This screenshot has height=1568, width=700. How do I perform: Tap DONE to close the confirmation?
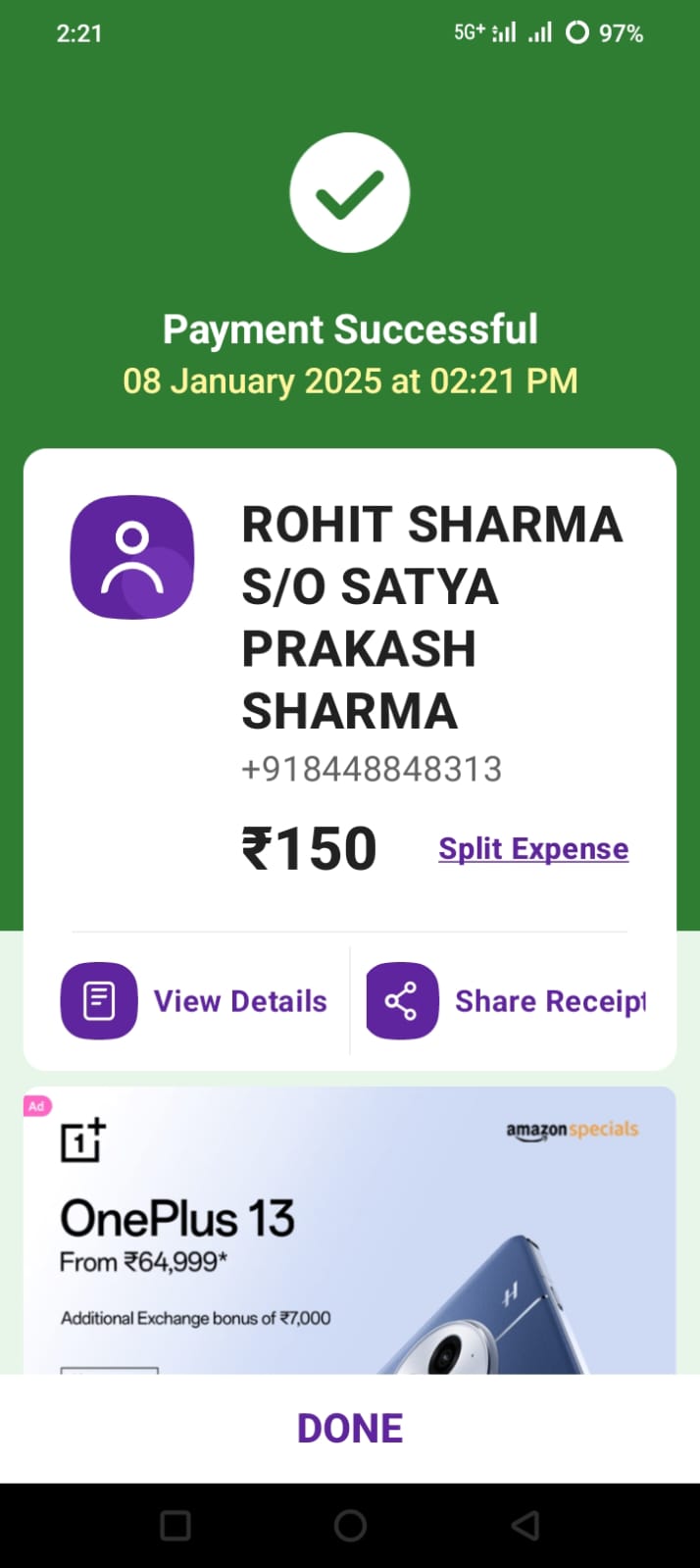(350, 1428)
